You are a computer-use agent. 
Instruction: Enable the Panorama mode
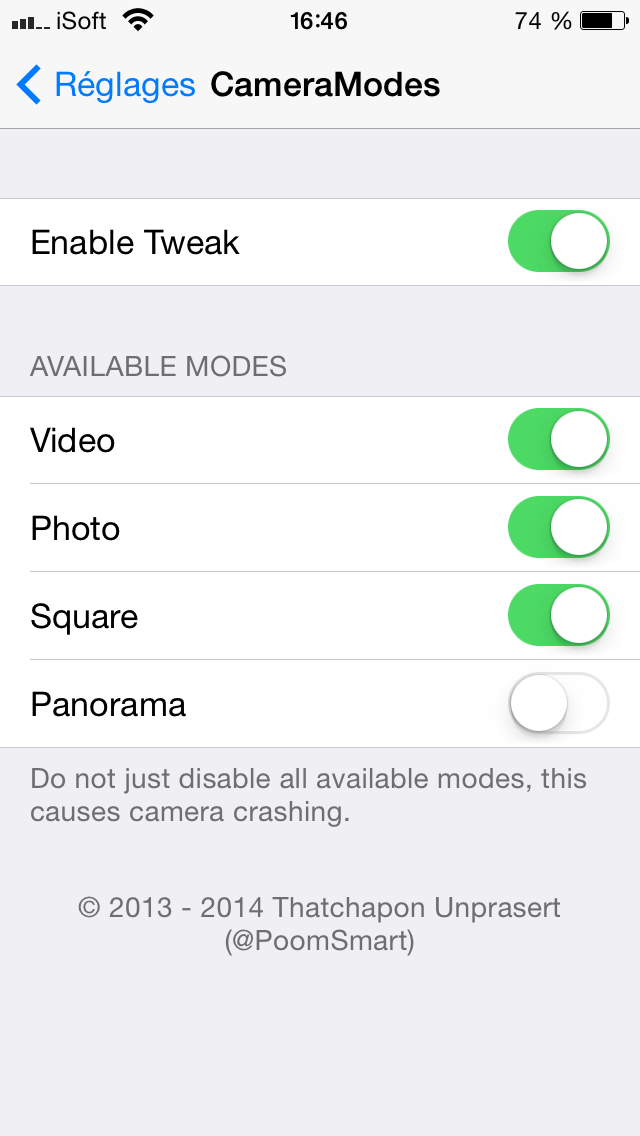[x=558, y=704]
